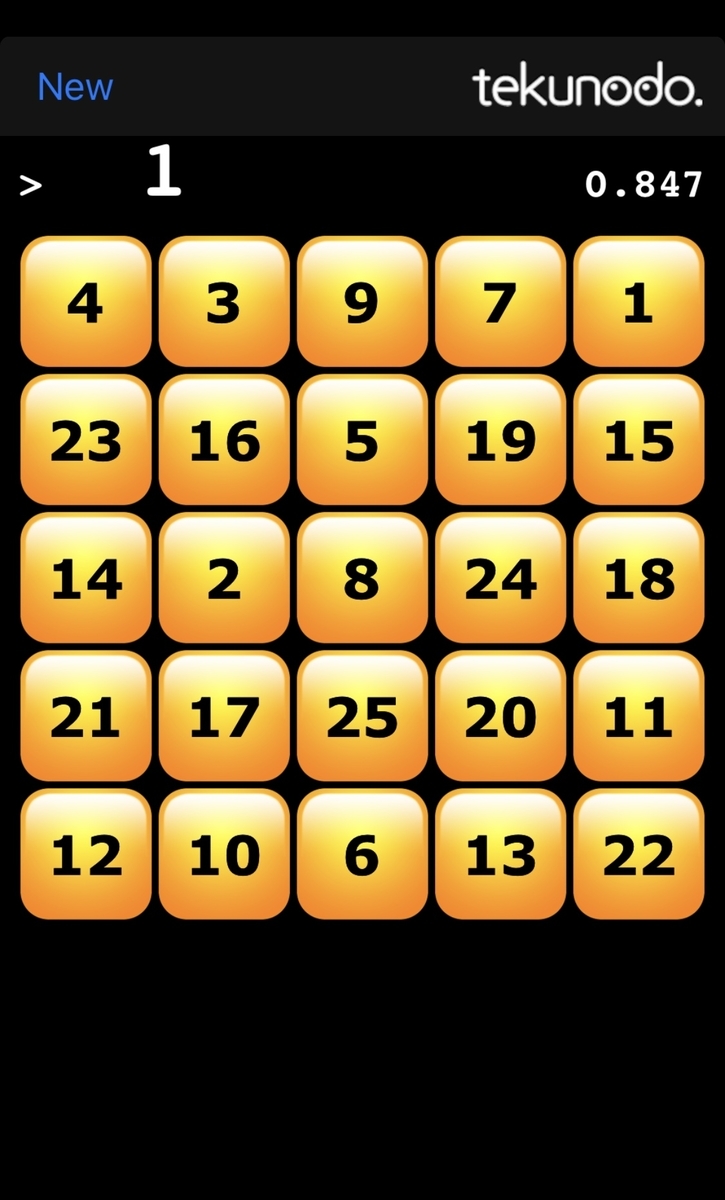The image size is (725, 1200).
Task: Choose tile 20
Action: point(501,716)
